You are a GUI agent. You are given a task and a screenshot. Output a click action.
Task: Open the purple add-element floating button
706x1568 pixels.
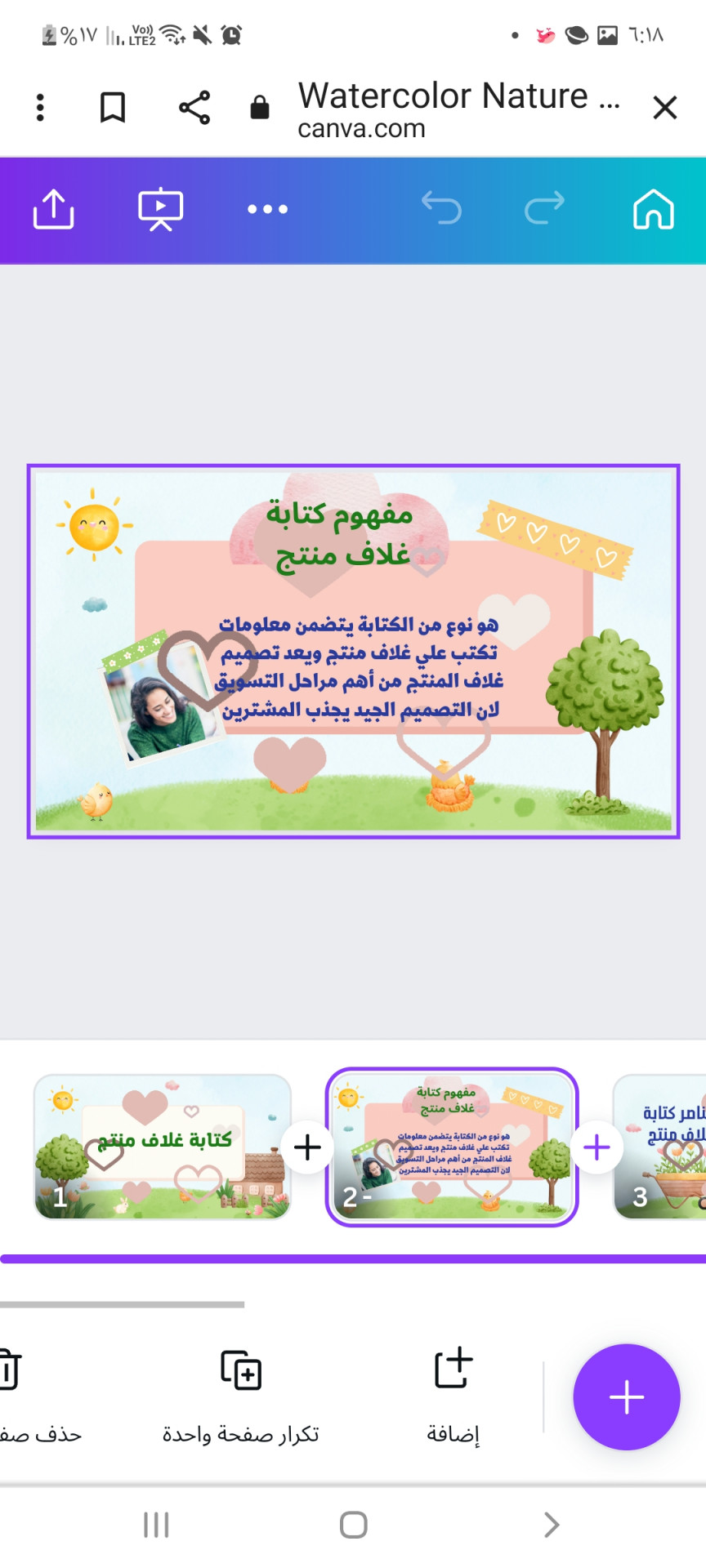click(x=626, y=1397)
